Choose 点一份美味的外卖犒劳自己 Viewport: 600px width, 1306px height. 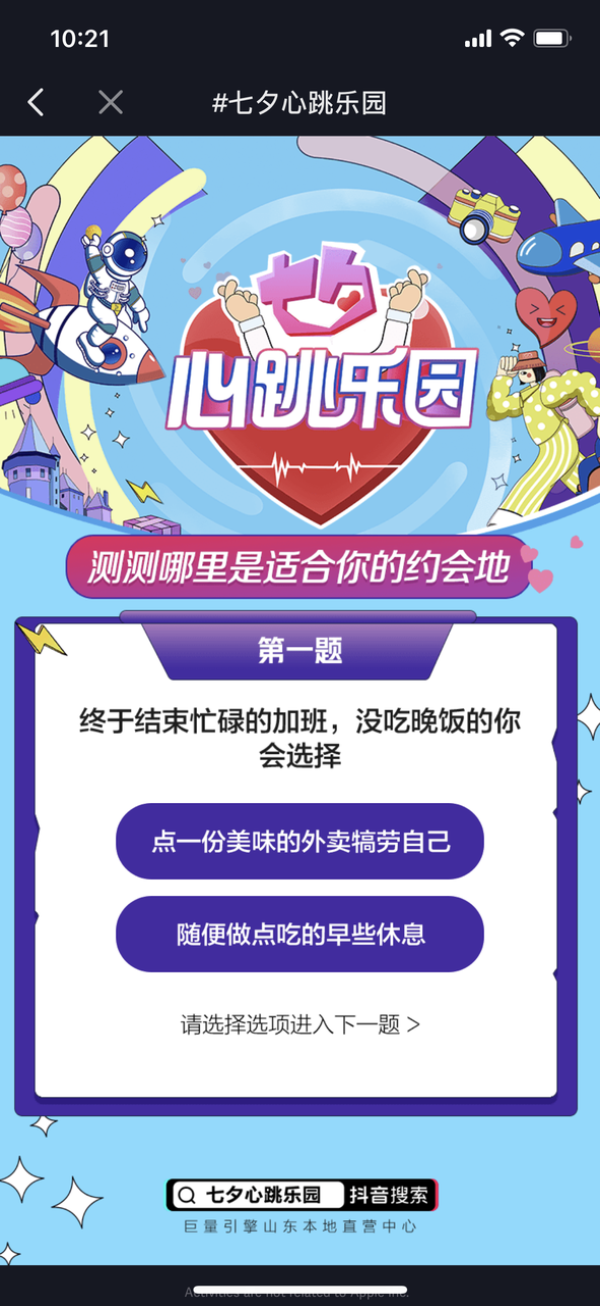tap(300, 841)
